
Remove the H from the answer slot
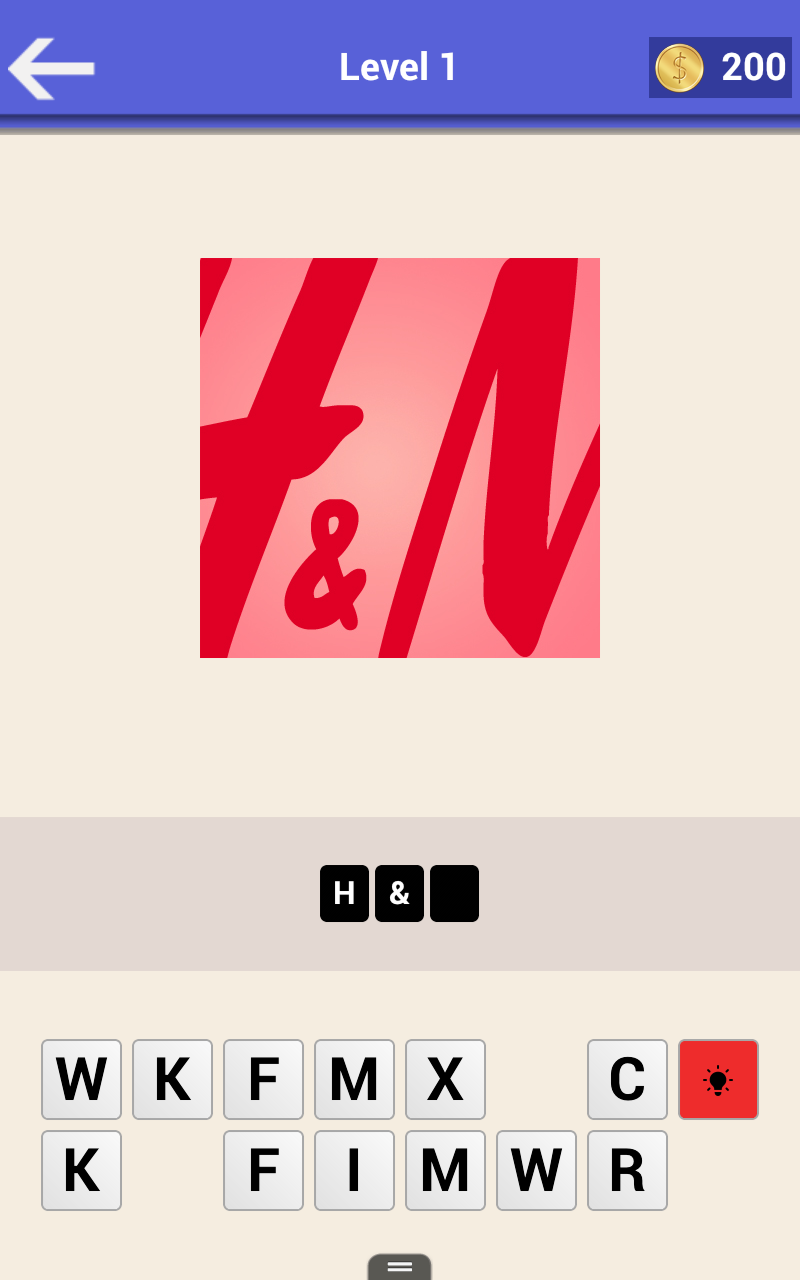point(344,893)
